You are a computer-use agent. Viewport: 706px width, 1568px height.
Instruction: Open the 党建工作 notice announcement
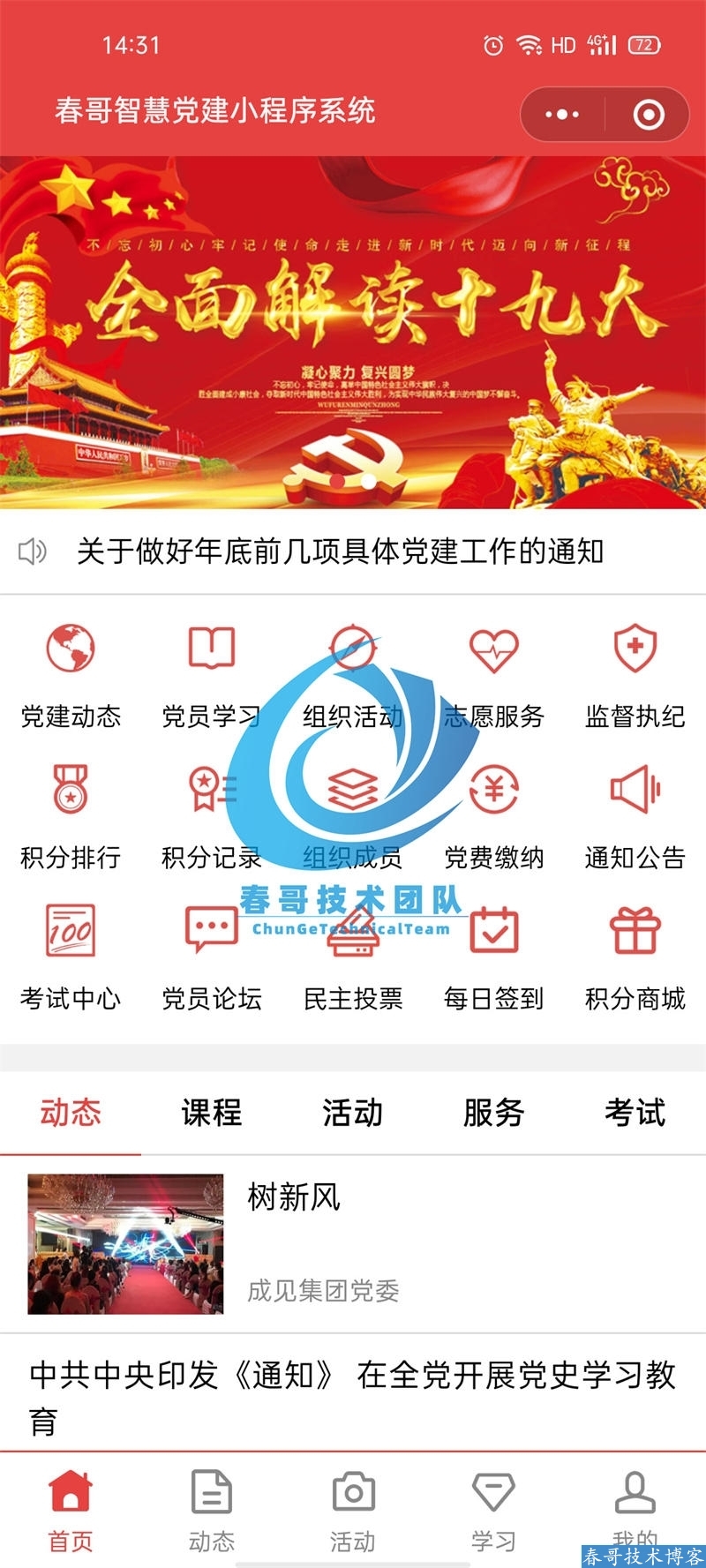340,551
